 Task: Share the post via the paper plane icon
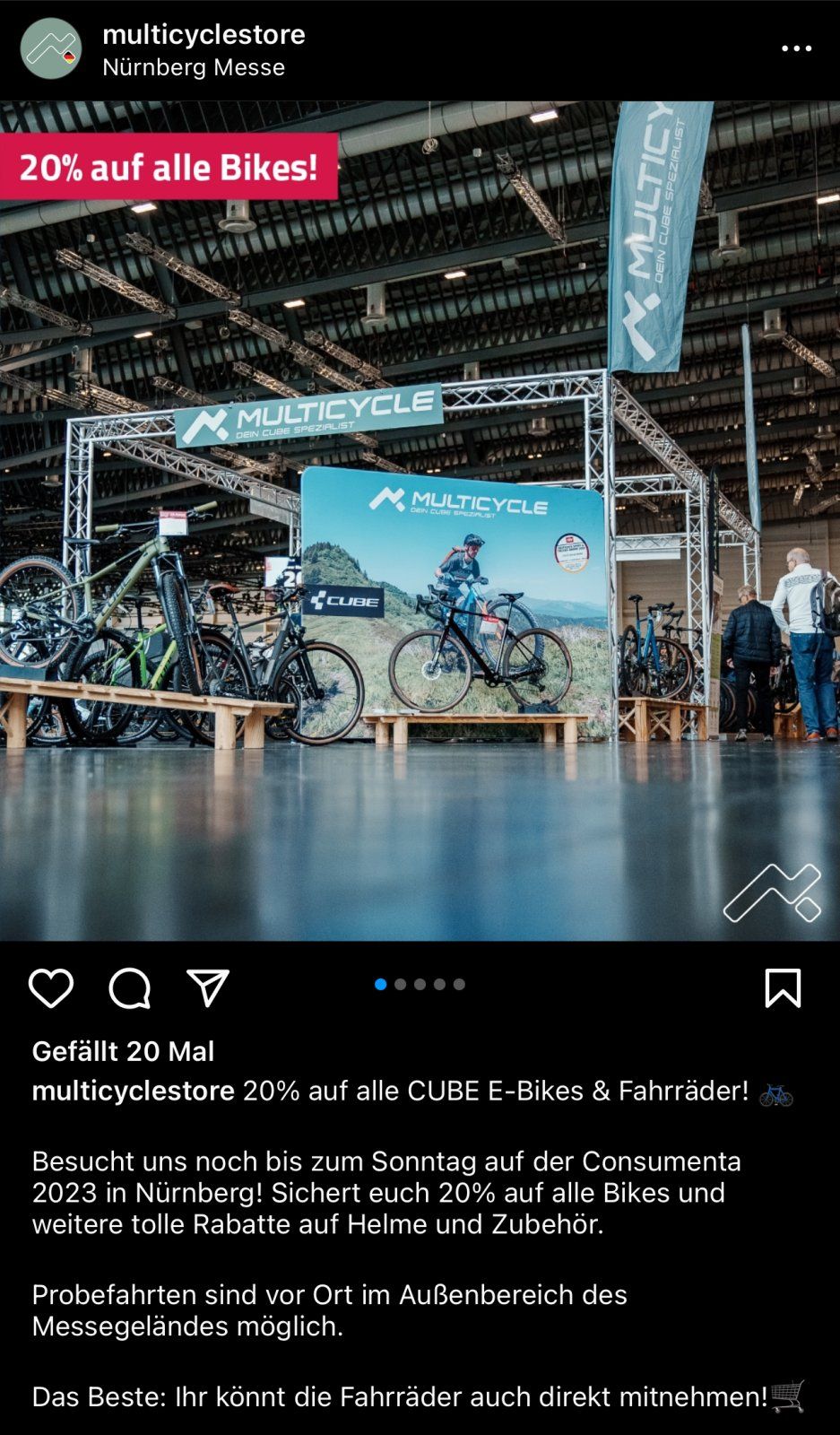coord(208,988)
